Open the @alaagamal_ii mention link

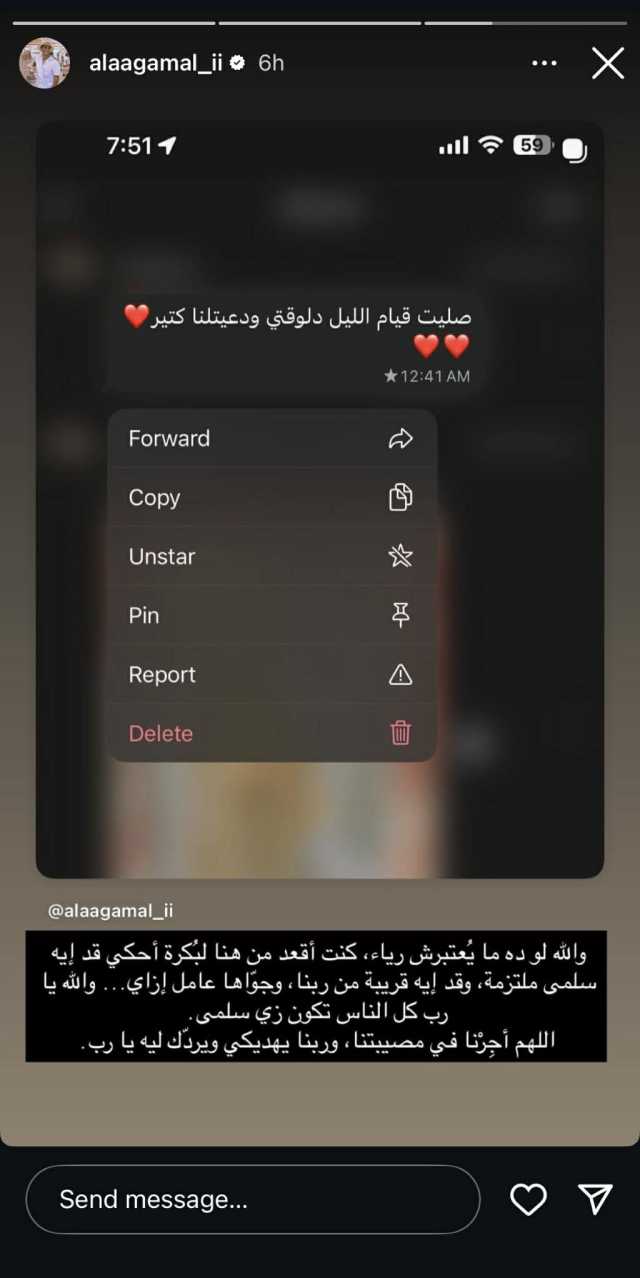pyautogui.click(x=110, y=911)
